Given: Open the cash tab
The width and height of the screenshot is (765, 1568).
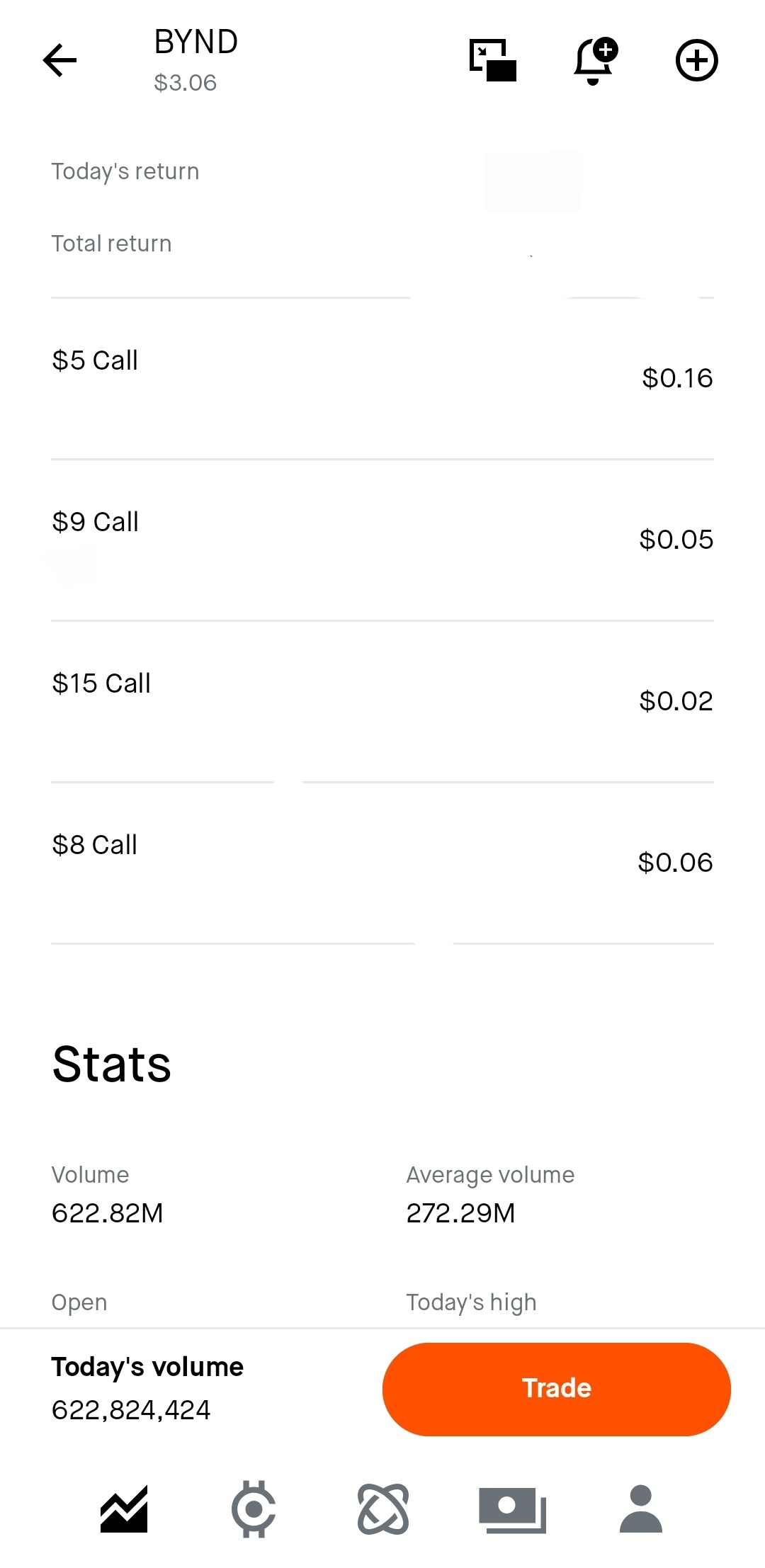Looking at the screenshot, I should [512, 1509].
